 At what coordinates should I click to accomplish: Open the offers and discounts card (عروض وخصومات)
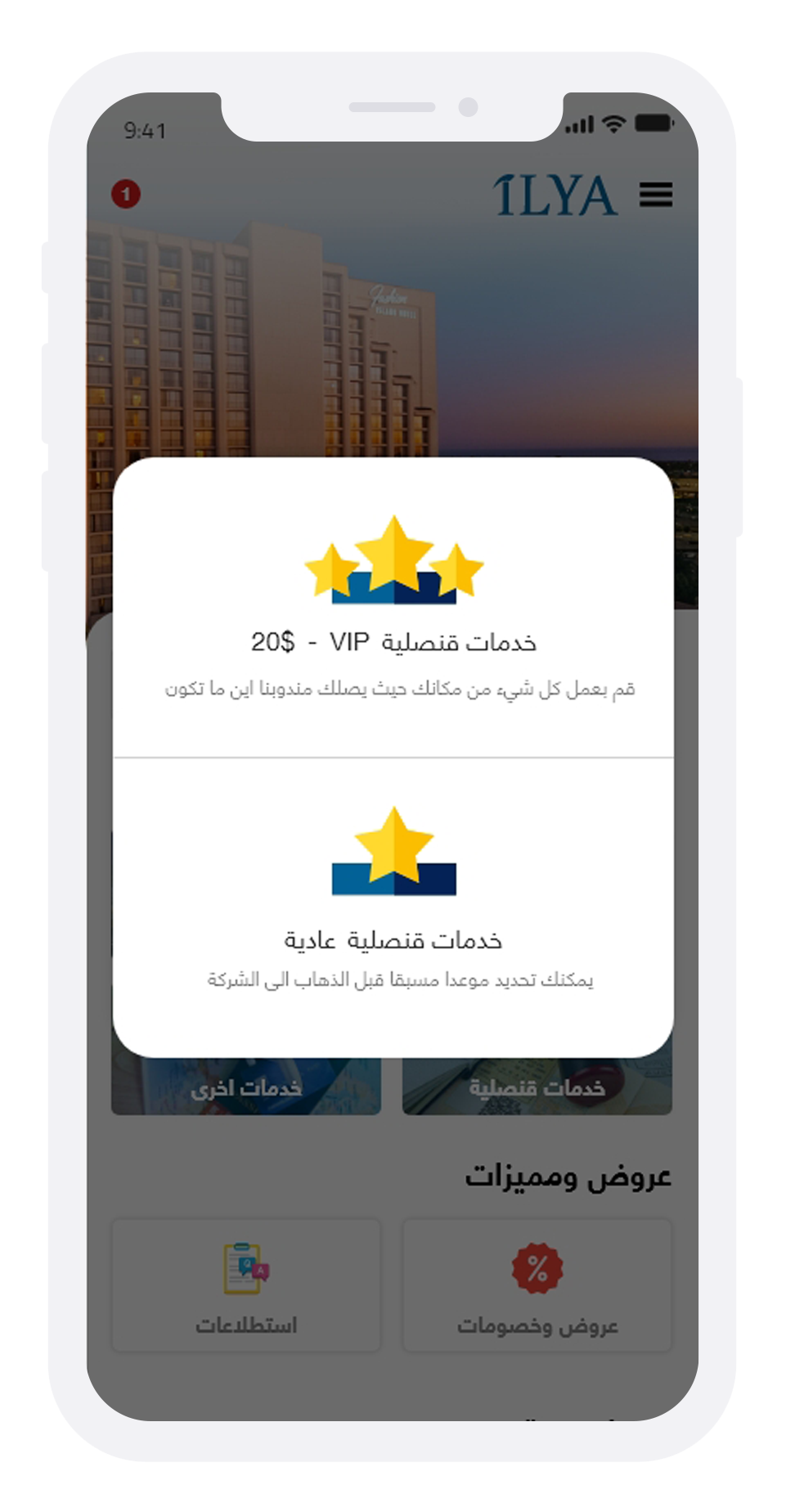(x=537, y=1285)
